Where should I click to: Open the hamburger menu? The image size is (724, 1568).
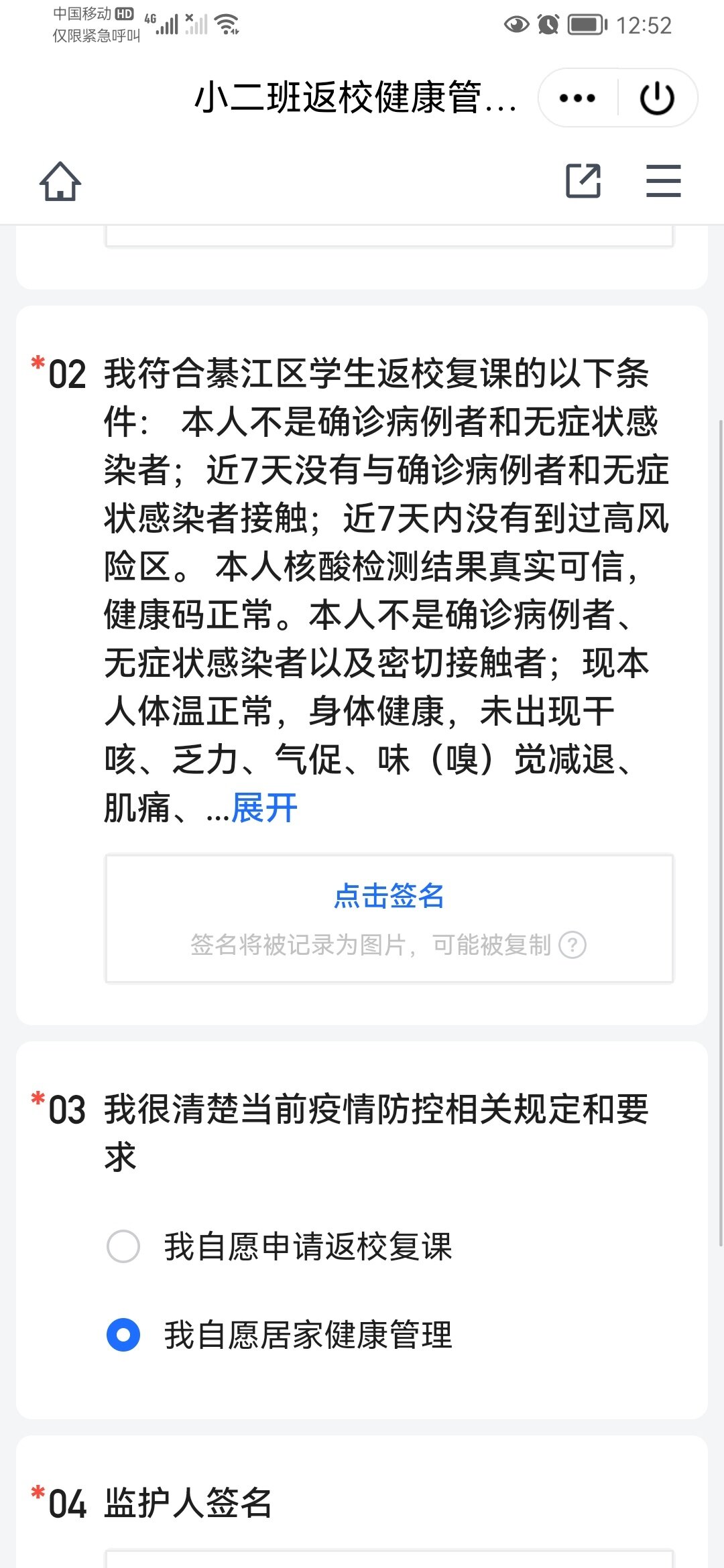coord(663,181)
